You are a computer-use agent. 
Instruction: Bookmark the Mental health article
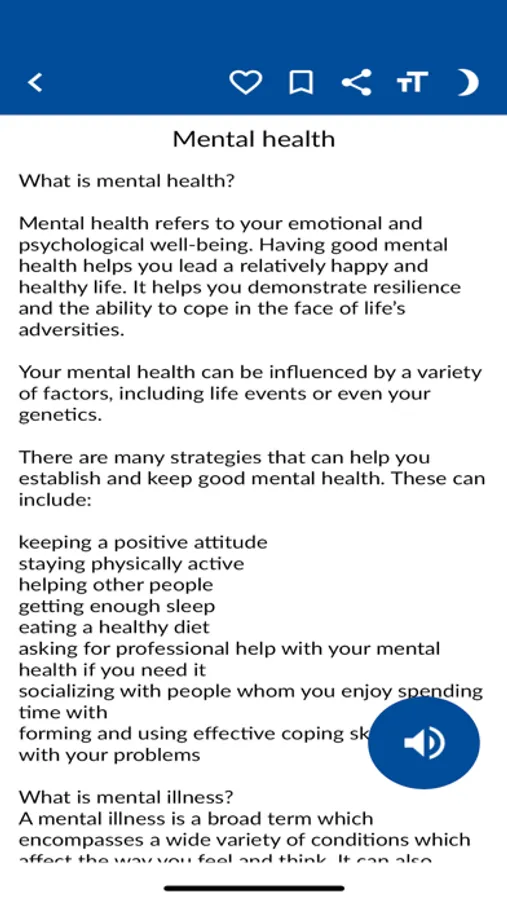pos(301,83)
